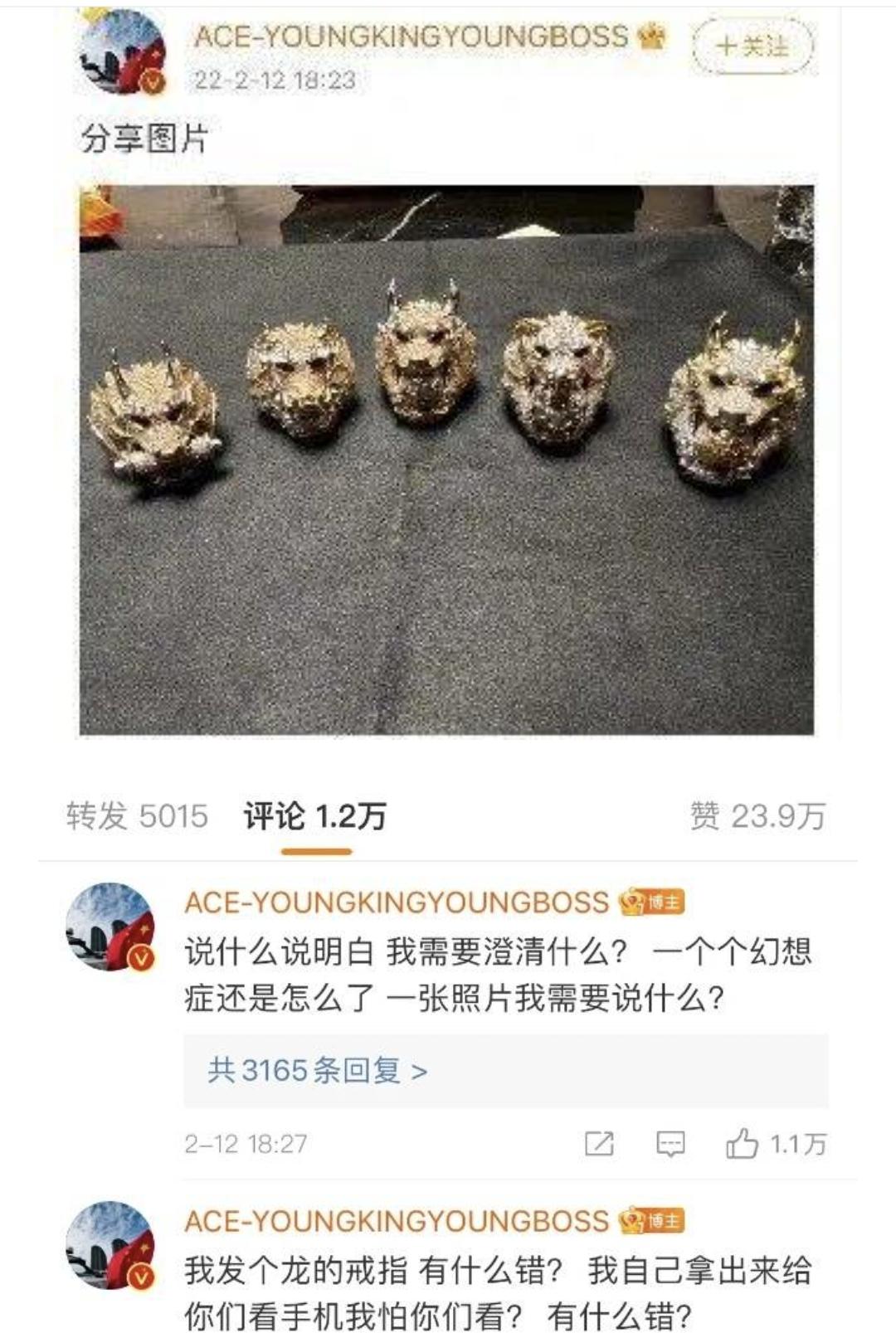Viewport: 896px width, 1333px height.
Task: Switch to the 评论 1.2万 tab
Action: click(315, 816)
